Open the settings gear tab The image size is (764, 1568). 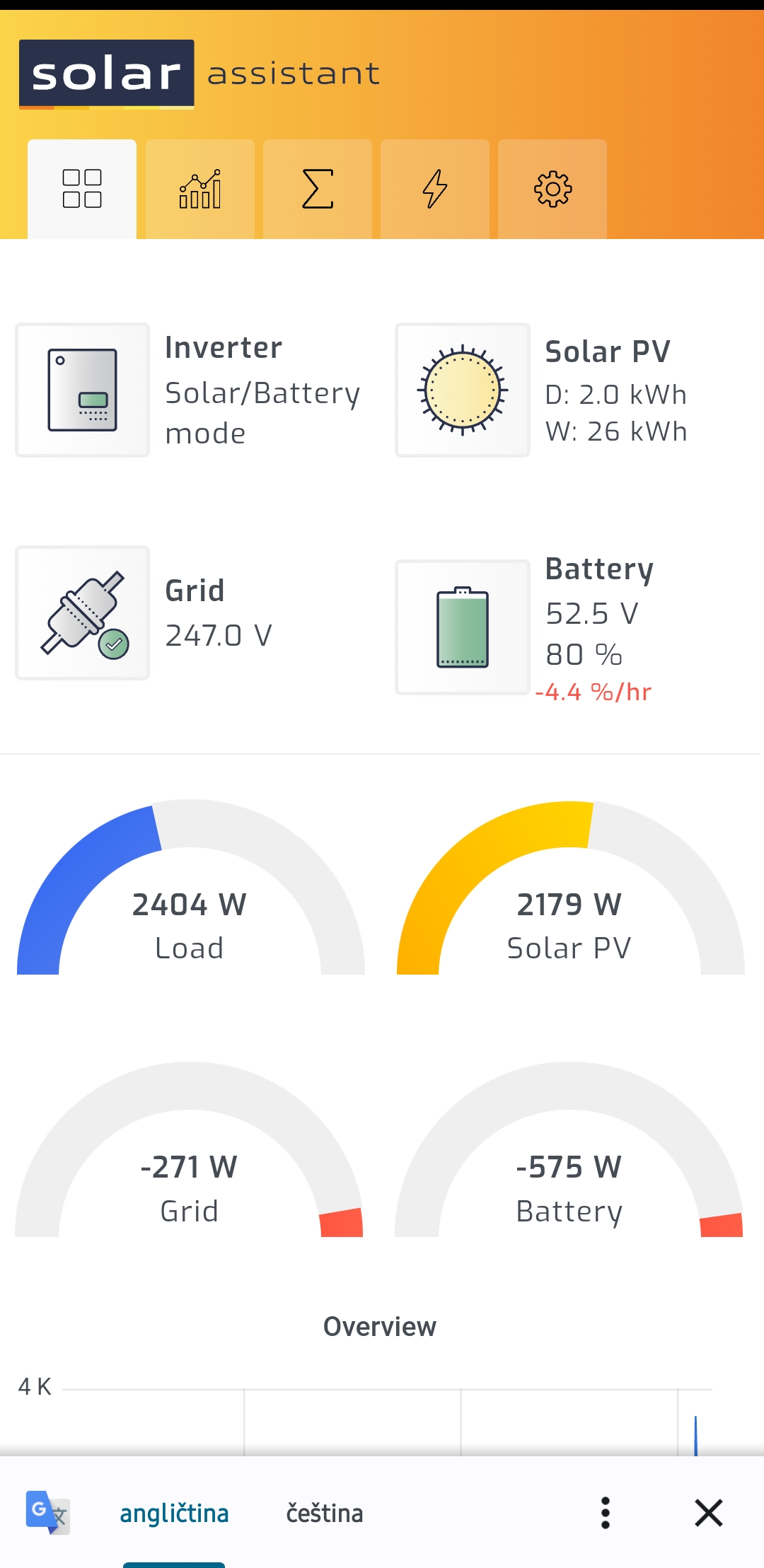[552, 189]
